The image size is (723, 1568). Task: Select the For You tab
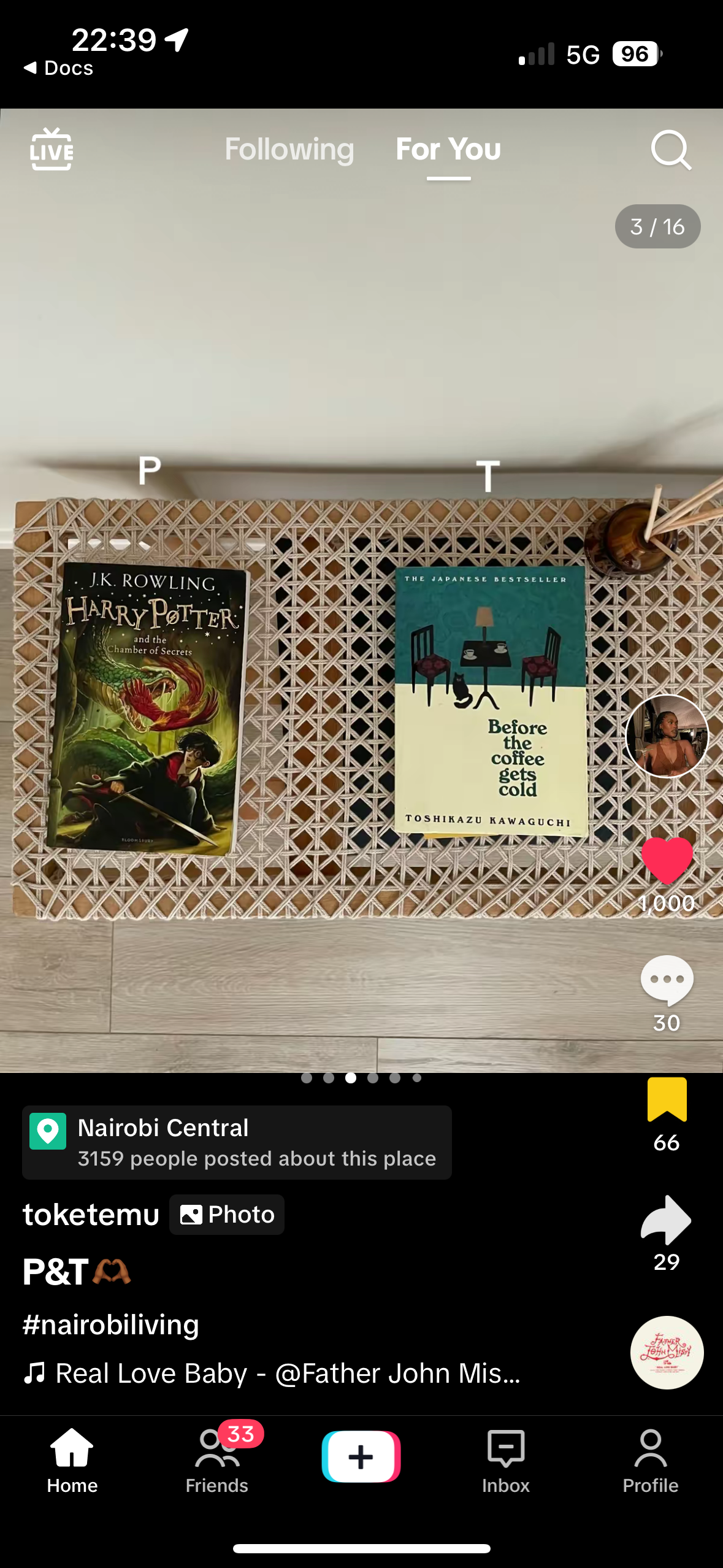coord(448,149)
